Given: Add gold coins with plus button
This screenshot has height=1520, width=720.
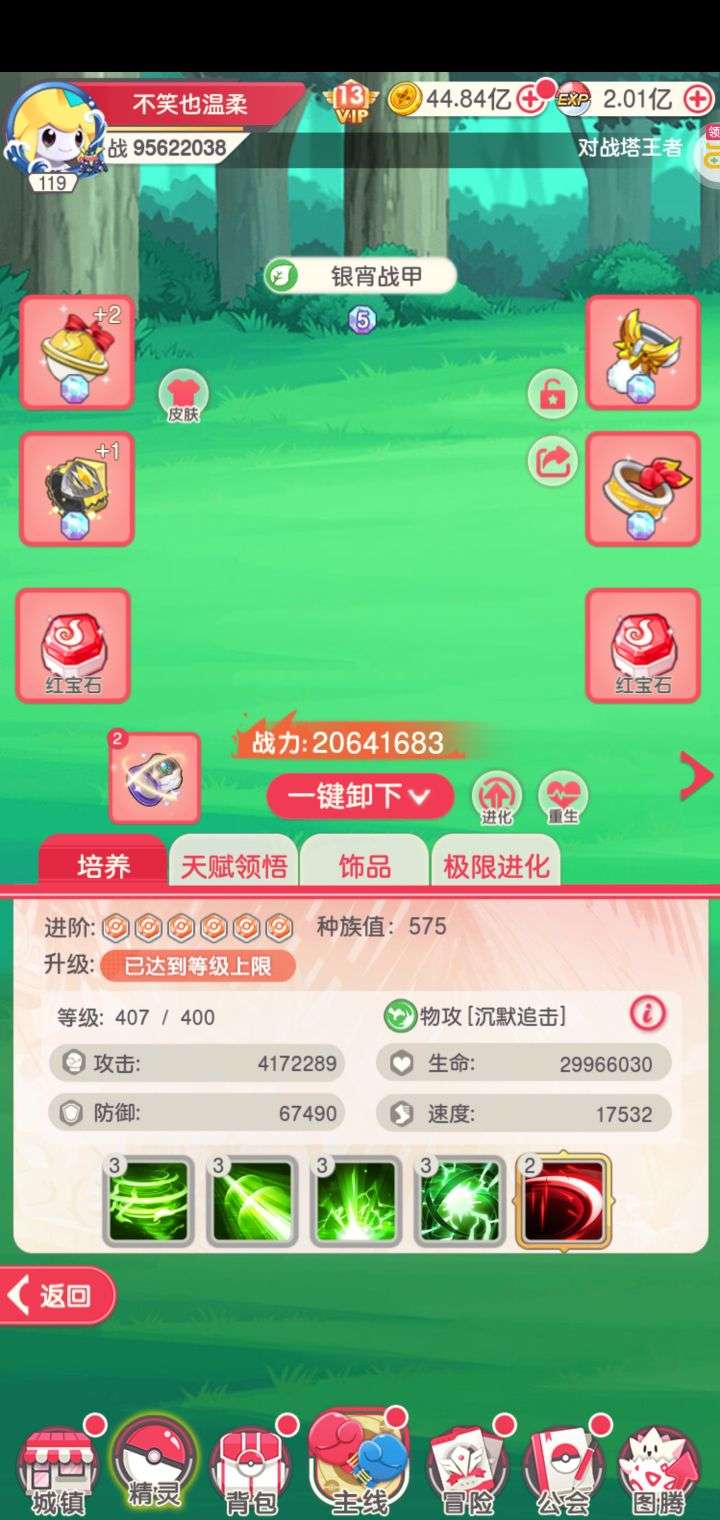Looking at the screenshot, I should 530,98.
